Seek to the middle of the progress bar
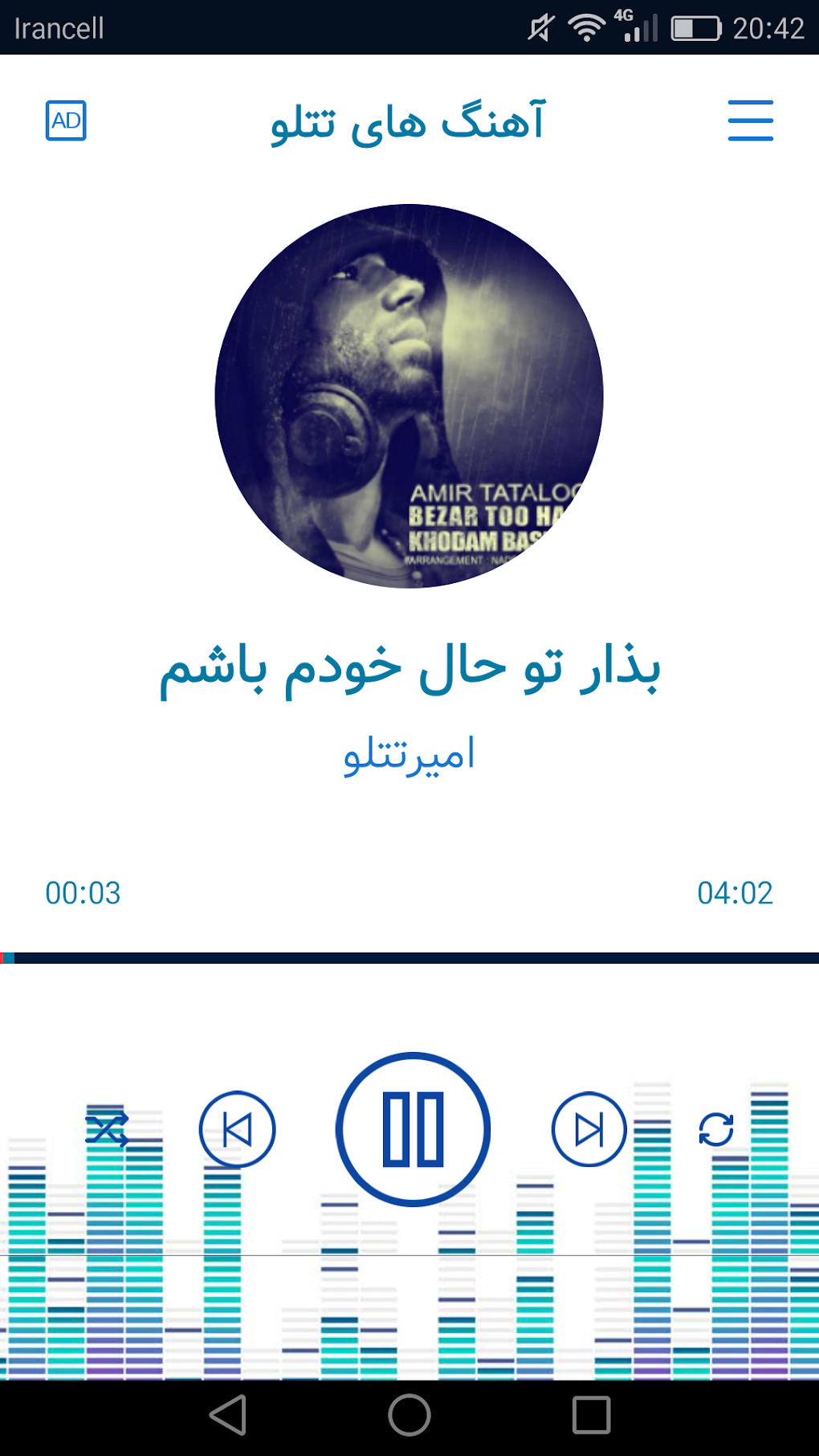819x1456 pixels. pyautogui.click(x=409, y=957)
